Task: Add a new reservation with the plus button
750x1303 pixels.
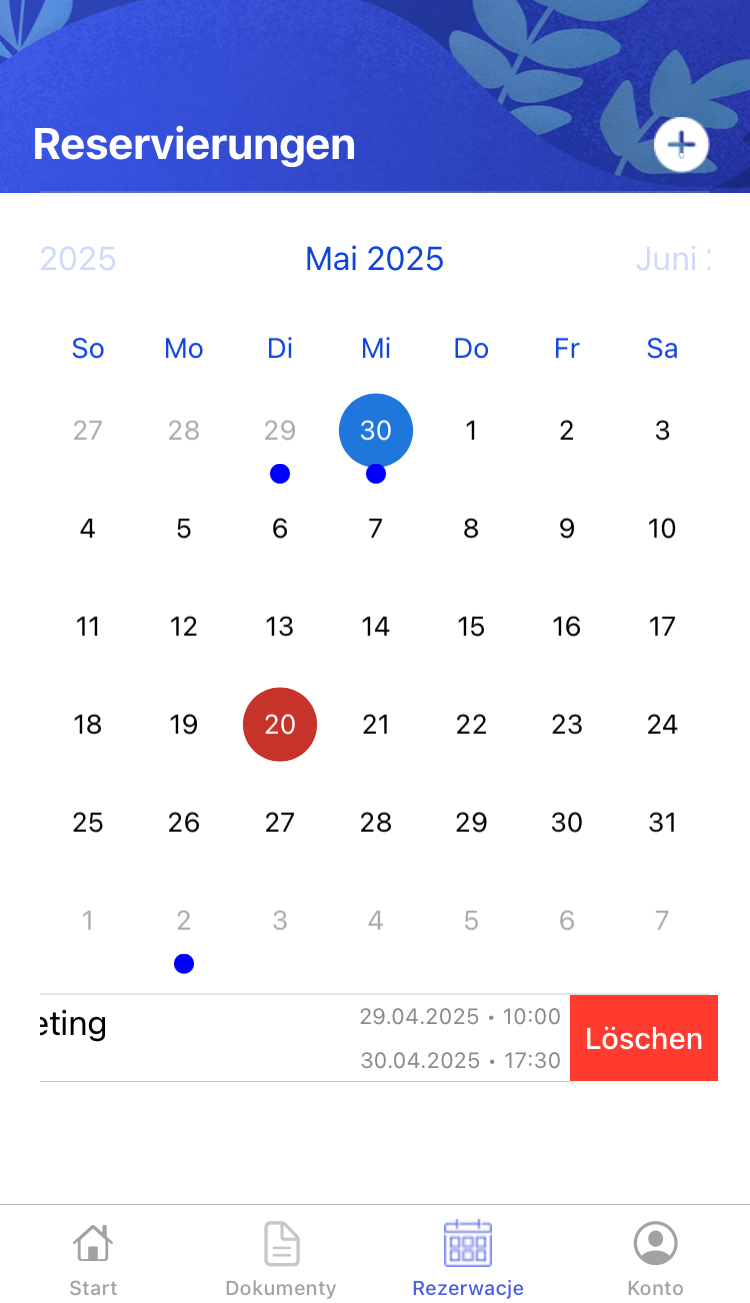Action: (681, 145)
